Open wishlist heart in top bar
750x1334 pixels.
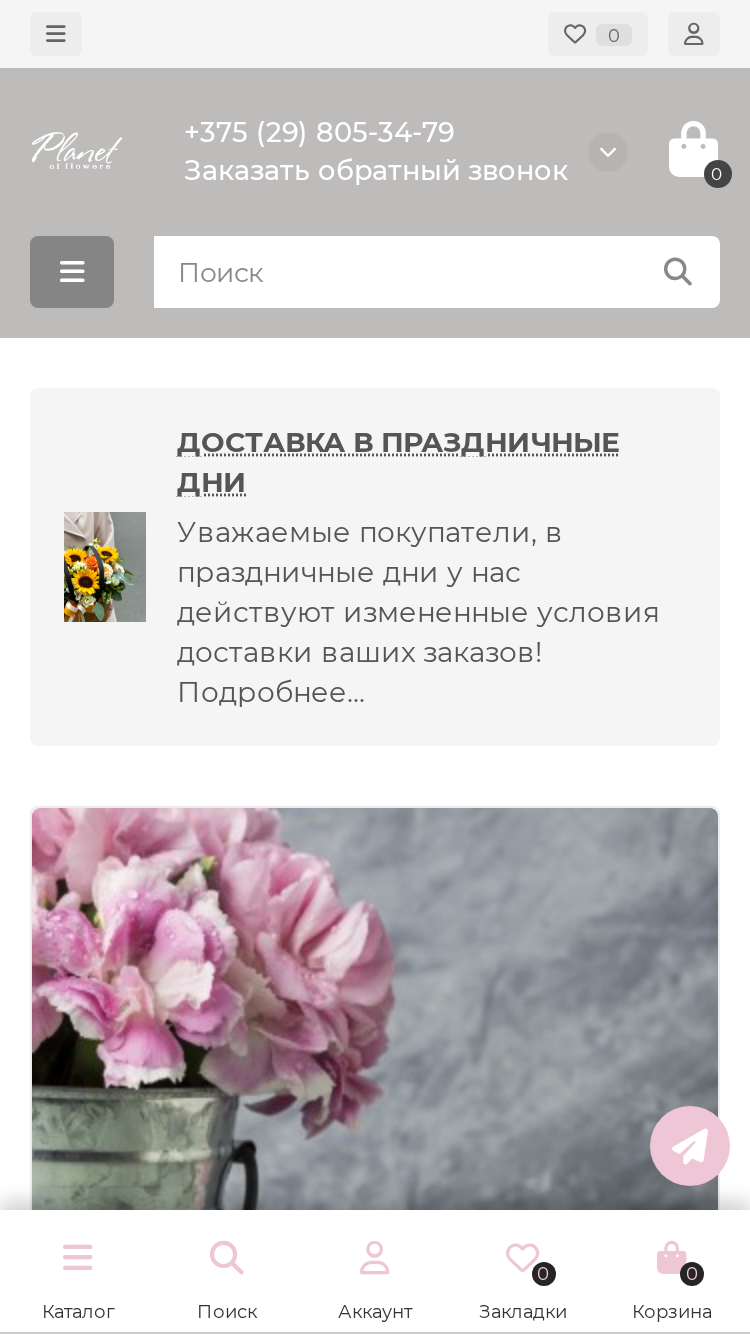pos(598,34)
